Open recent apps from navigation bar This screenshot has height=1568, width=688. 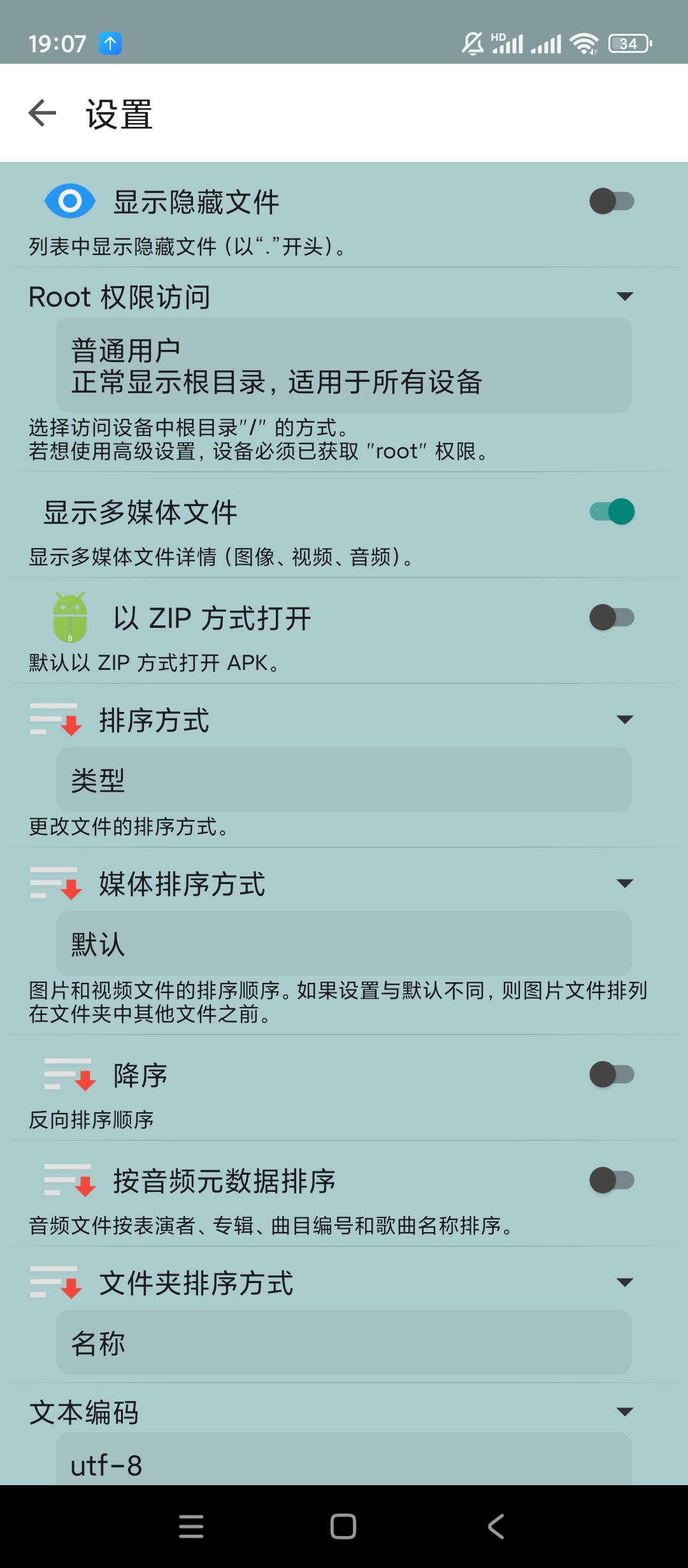pos(191,1527)
